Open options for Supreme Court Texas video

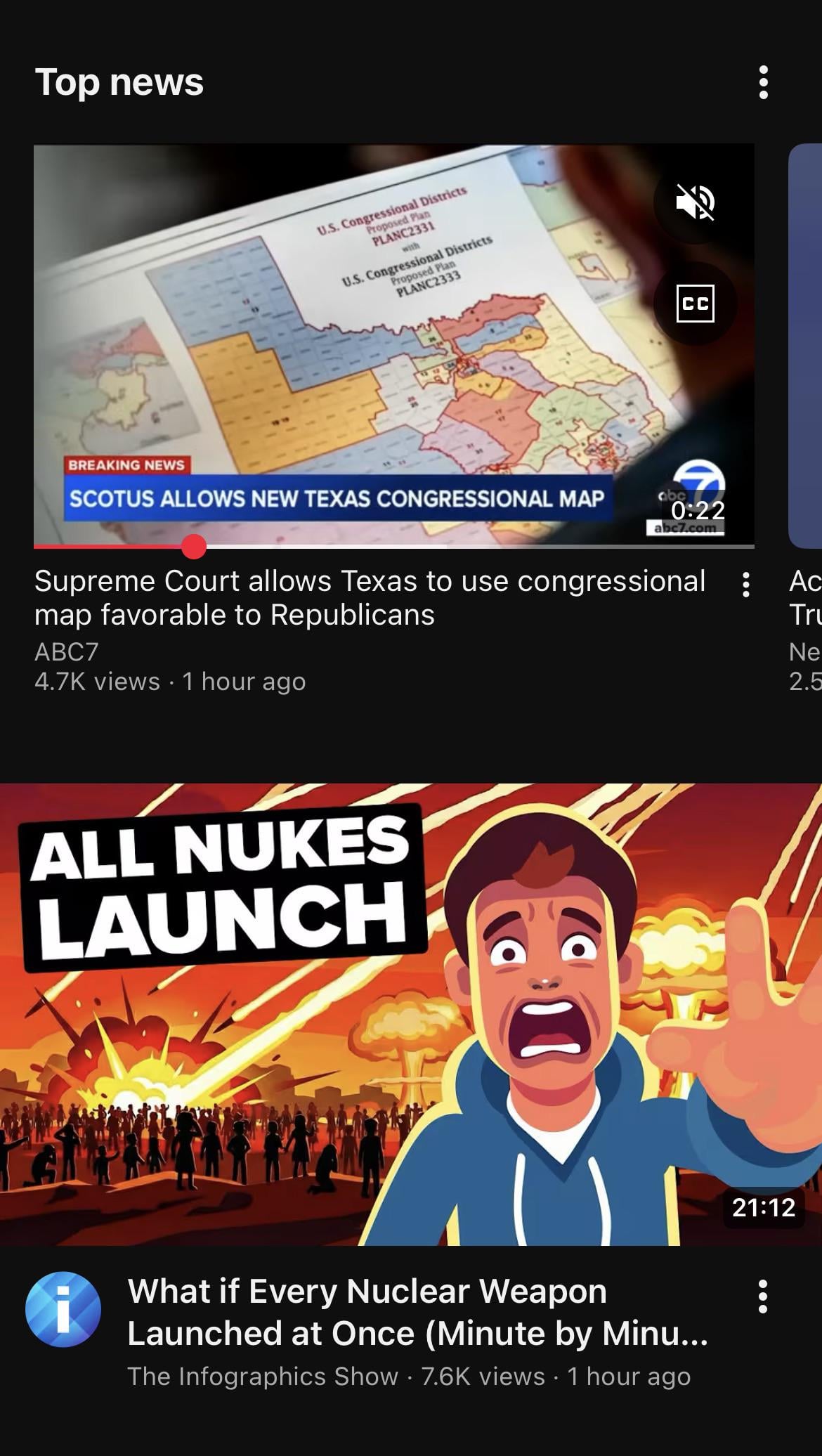pos(746,585)
